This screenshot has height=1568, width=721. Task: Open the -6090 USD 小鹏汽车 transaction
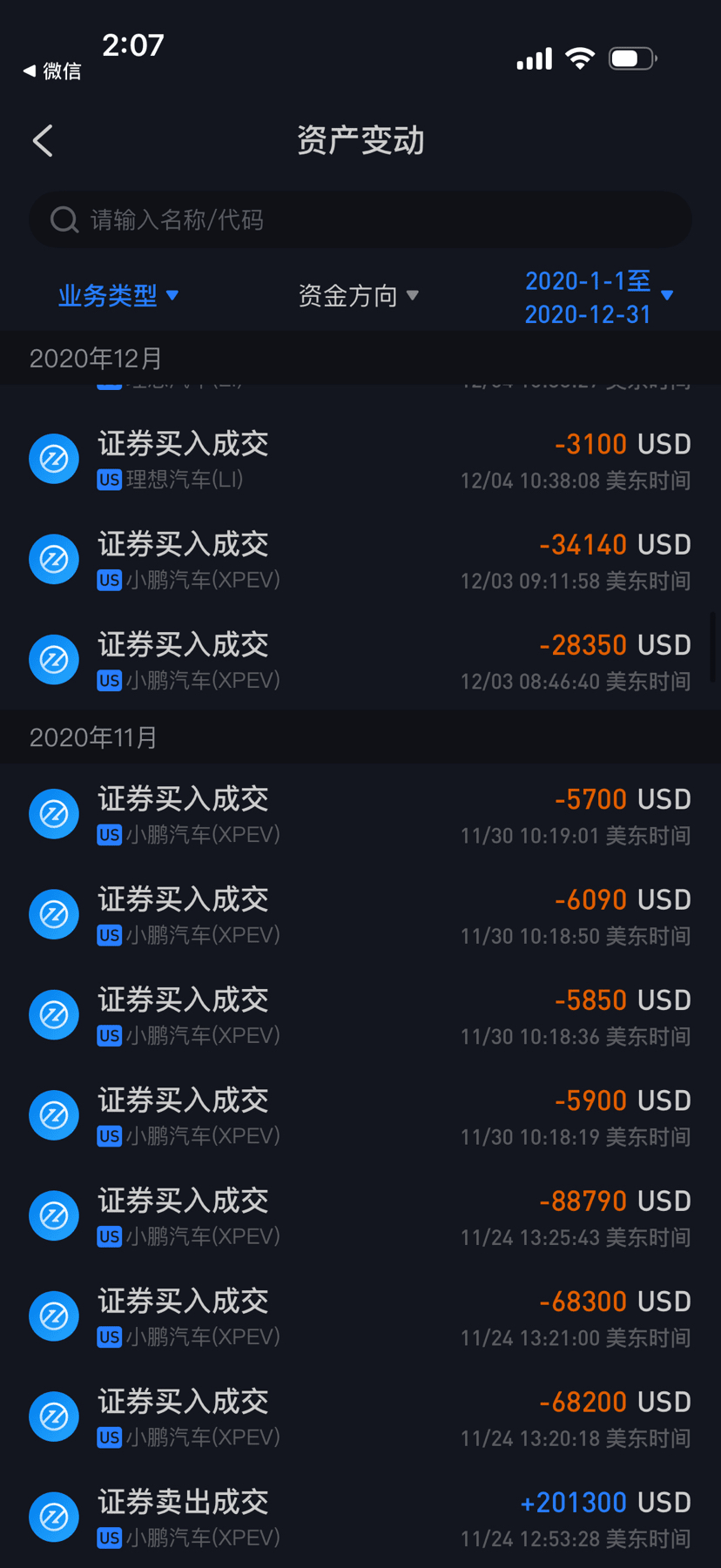point(360,915)
